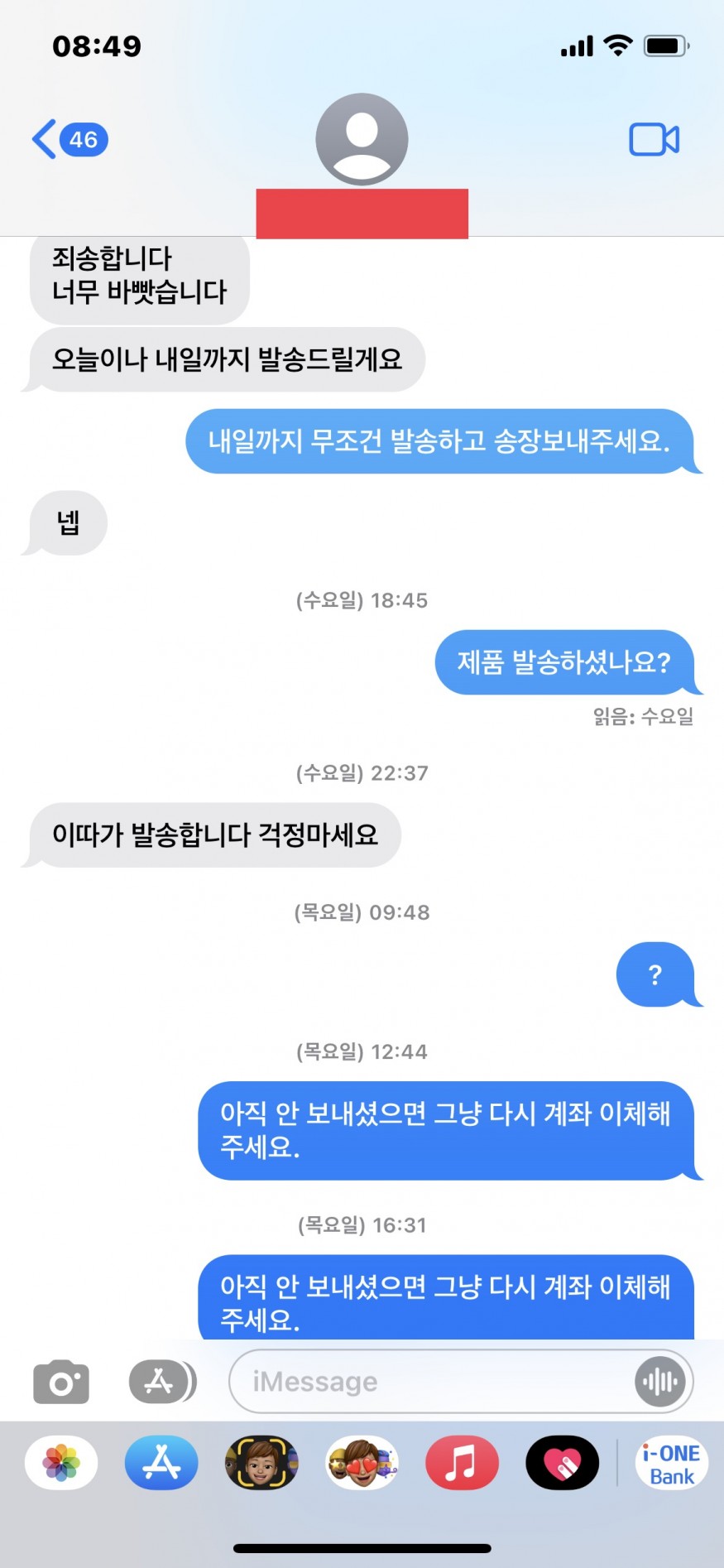
Task: Open the contact's profile details
Action: (362, 139)
